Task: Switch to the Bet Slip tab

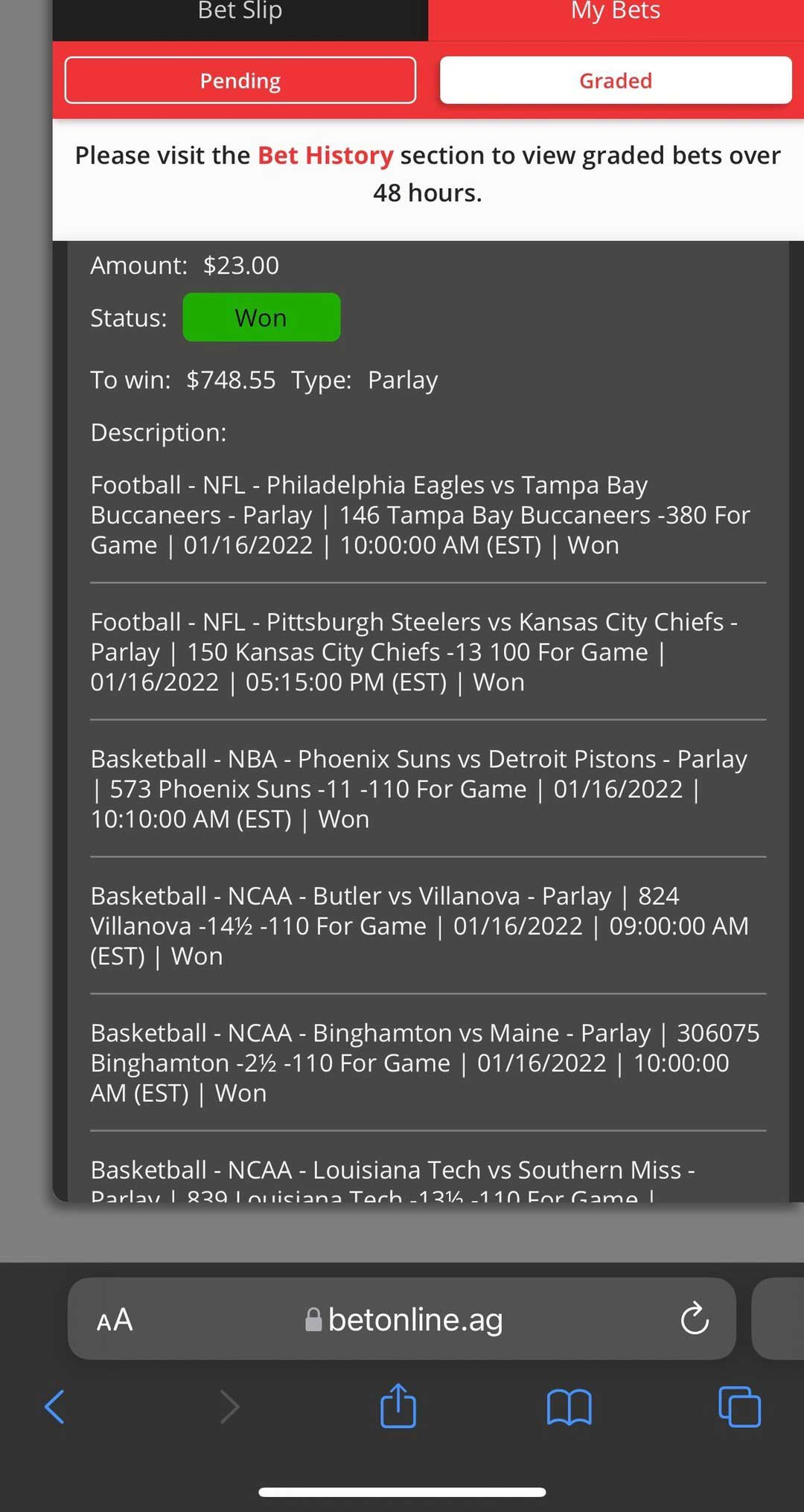Action: tap(240, 15)
